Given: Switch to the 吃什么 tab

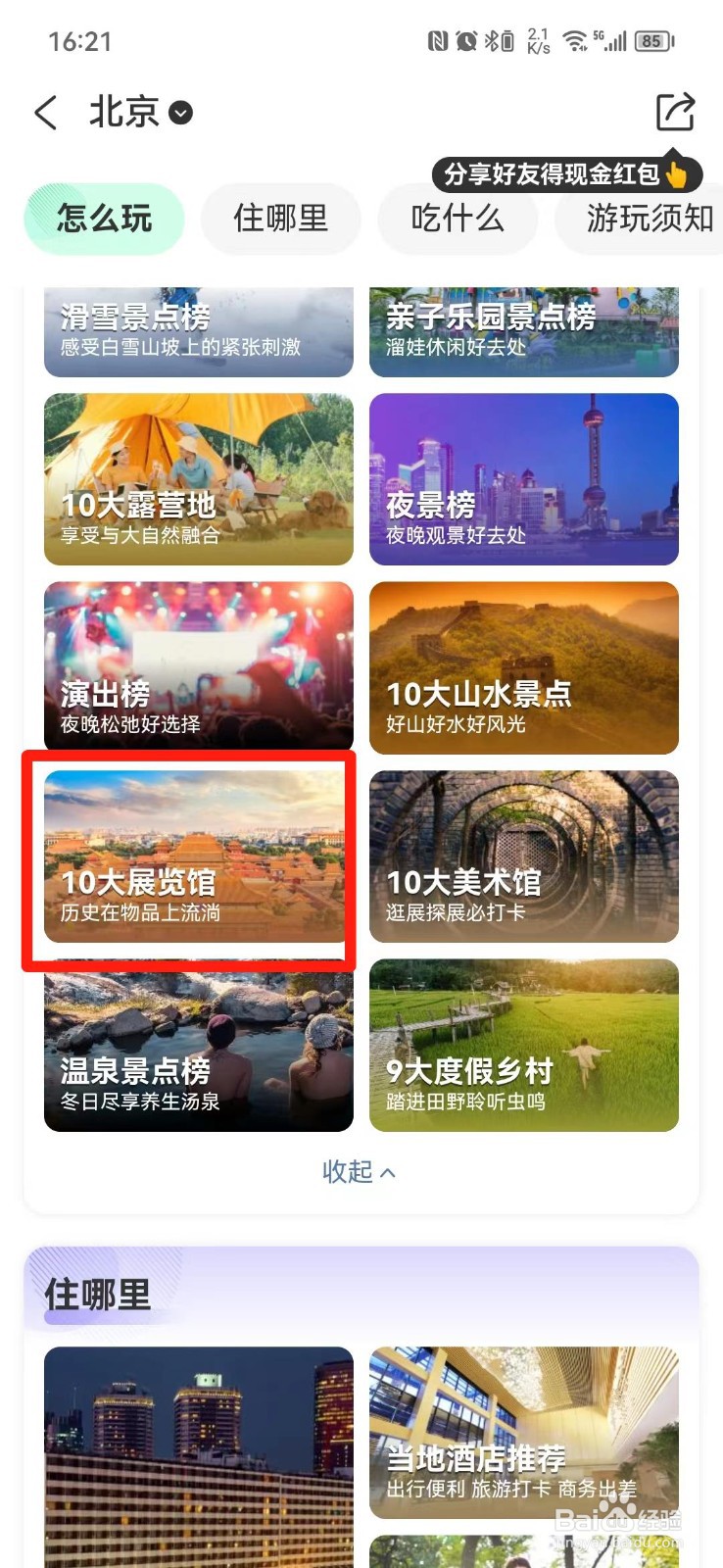Looking at the screenshot, I should [458, 219].
